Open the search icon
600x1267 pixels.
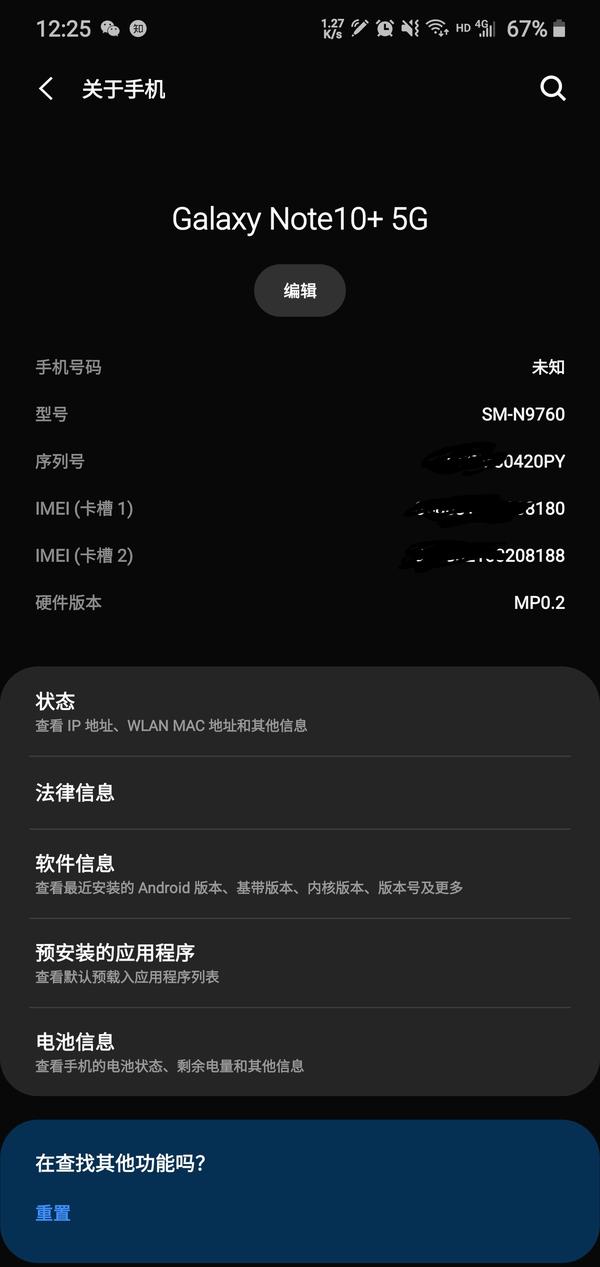click(x=553, y=89)
